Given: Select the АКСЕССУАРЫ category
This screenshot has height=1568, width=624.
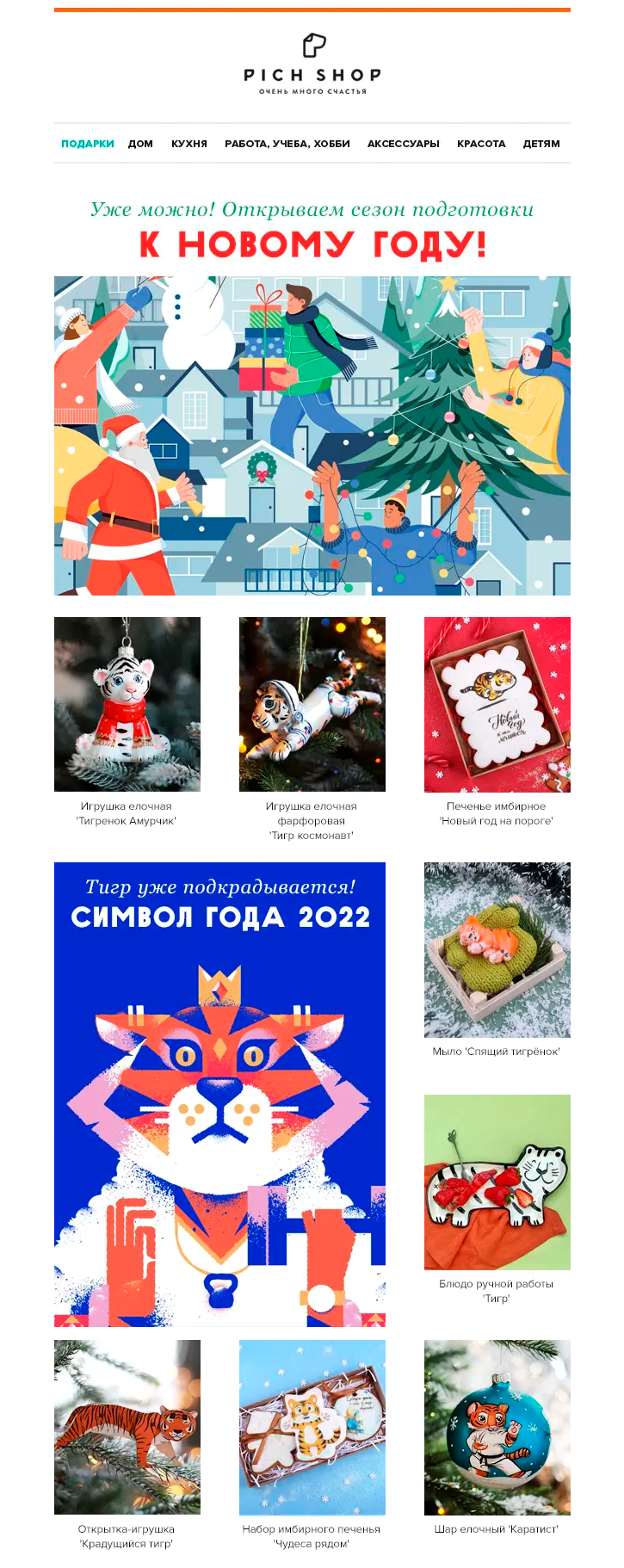Looking at the screenshot, I should click(x=403, y=144).
